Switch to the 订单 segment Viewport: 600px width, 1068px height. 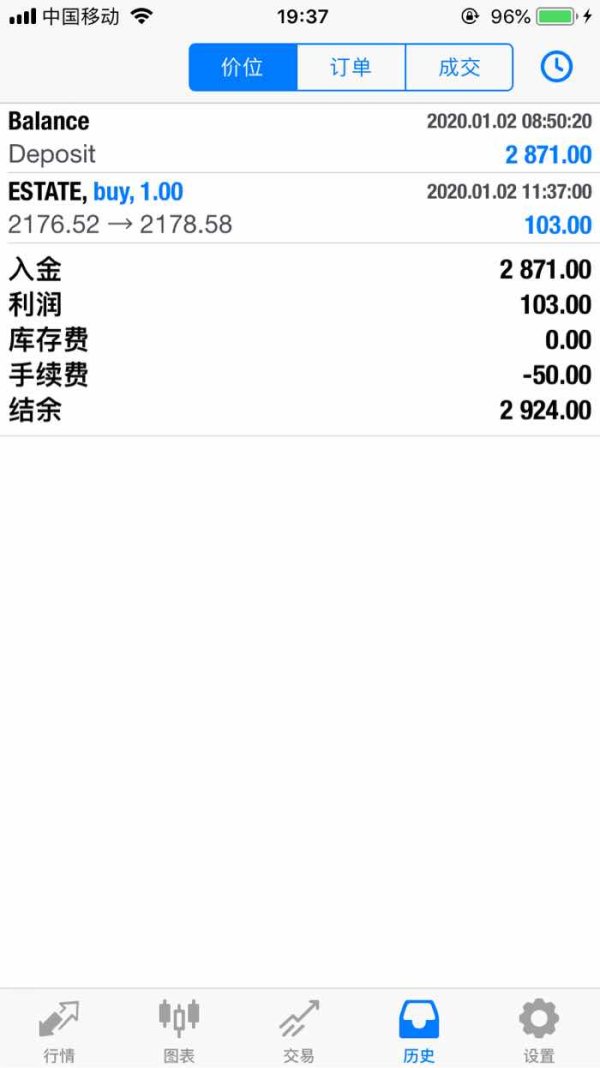tap(351, 67)
